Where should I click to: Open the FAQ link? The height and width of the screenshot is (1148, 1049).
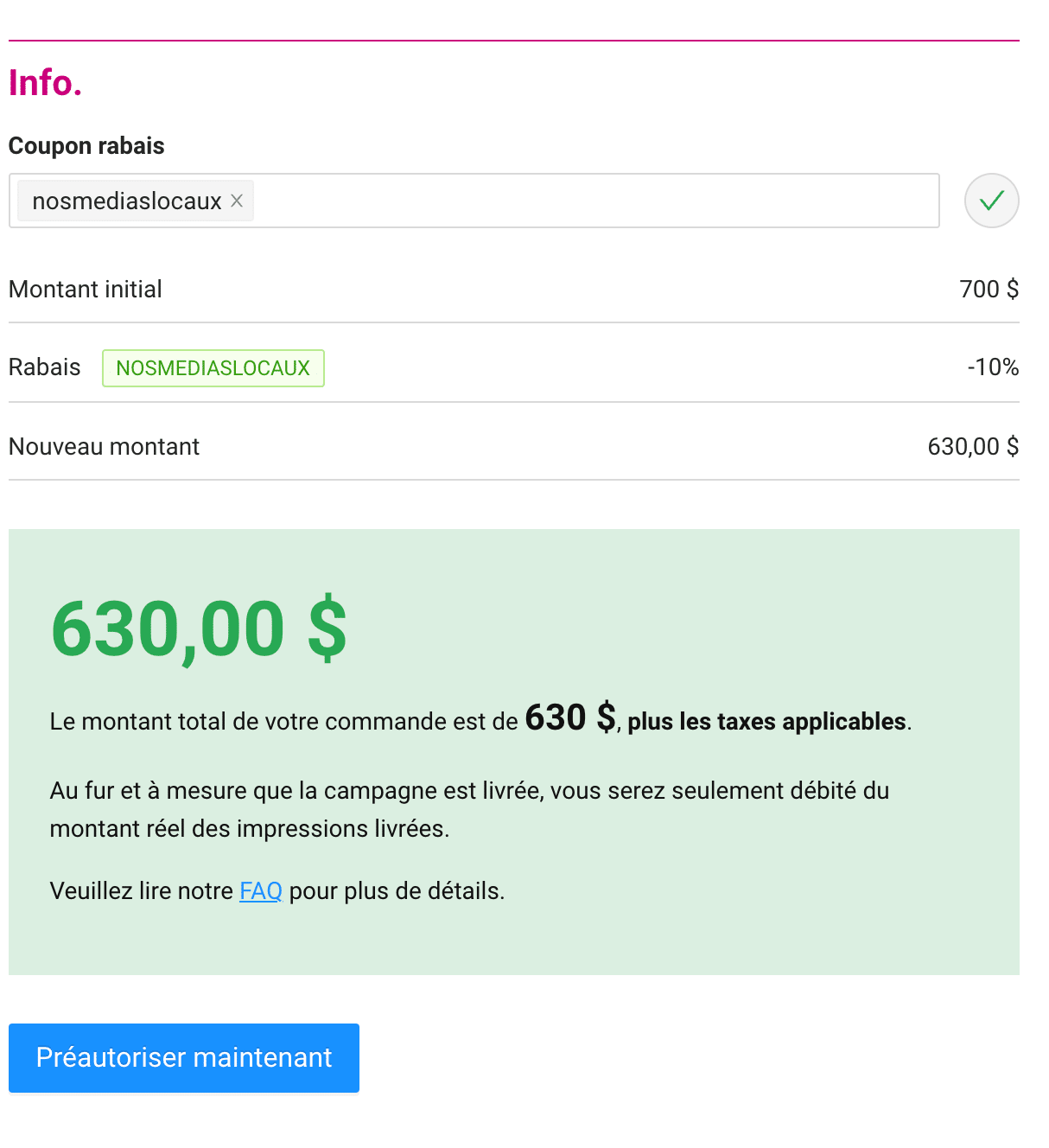[260, 890]
